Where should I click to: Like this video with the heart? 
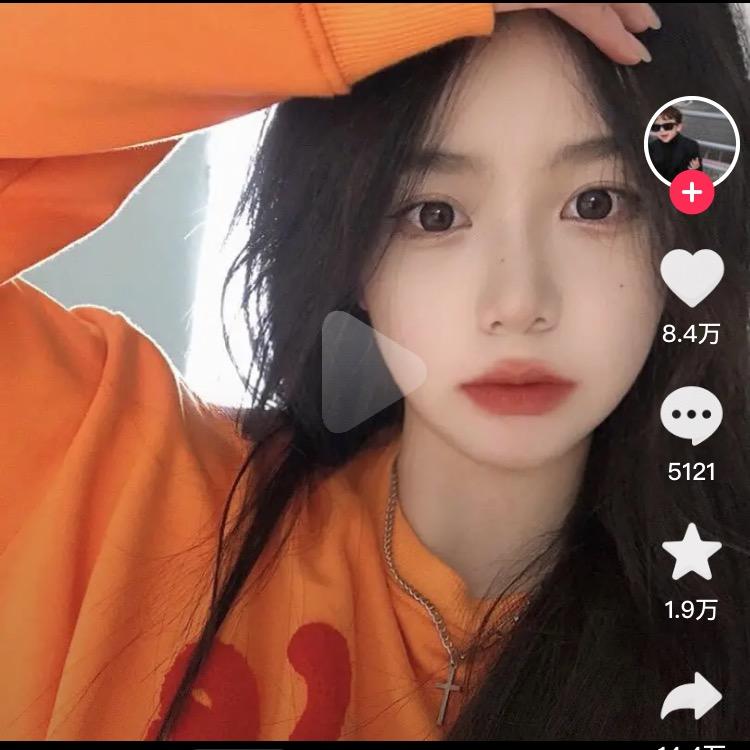click(x=691, y=278)
